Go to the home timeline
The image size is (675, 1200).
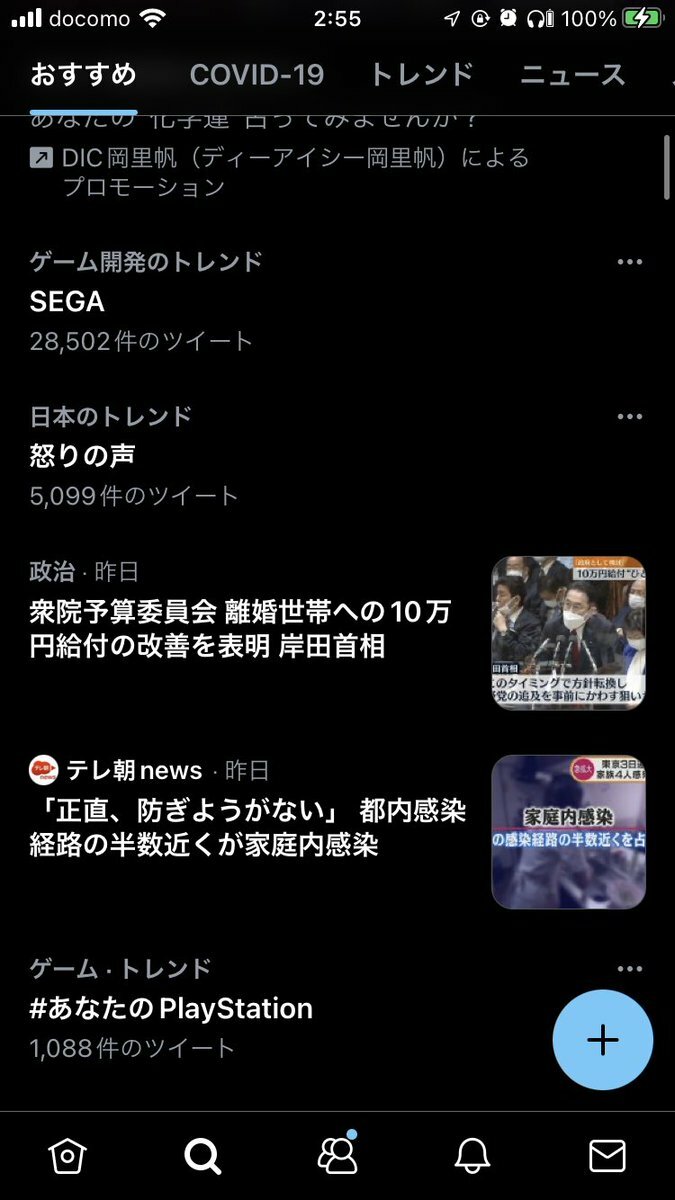(67, 1156)
